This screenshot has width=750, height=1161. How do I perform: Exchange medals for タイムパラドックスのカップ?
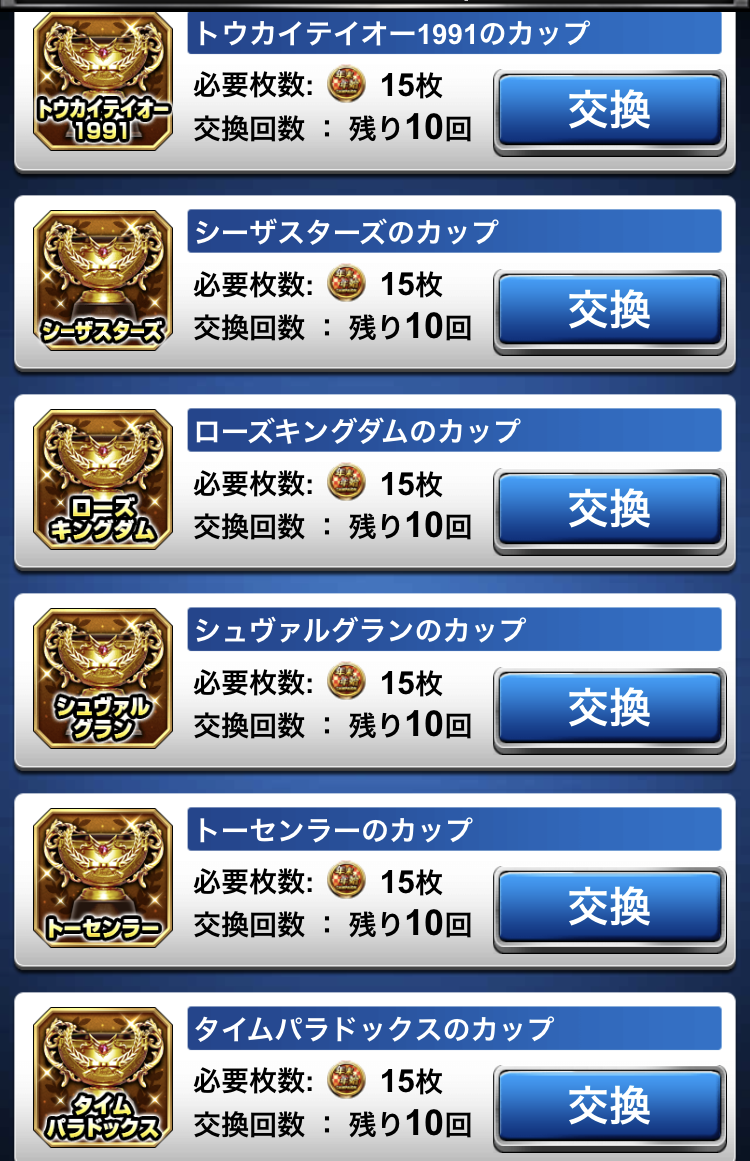click(x=609, y=1105)
